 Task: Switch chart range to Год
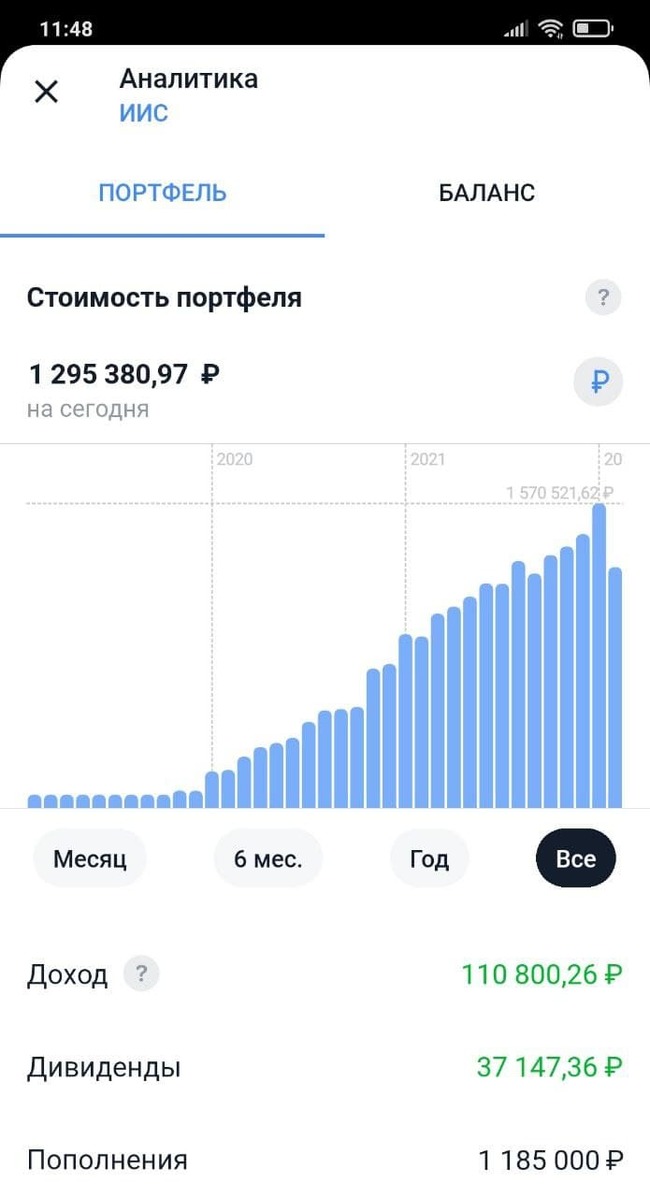(429, 859)
